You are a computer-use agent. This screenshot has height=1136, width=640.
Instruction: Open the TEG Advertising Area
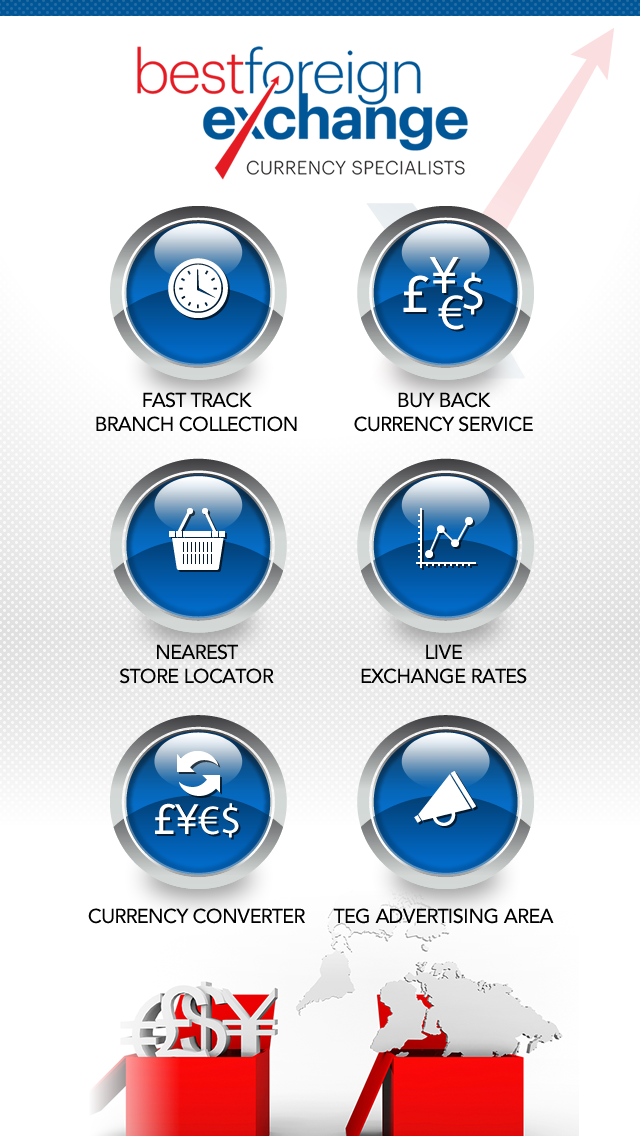click(x=445, y=800)
